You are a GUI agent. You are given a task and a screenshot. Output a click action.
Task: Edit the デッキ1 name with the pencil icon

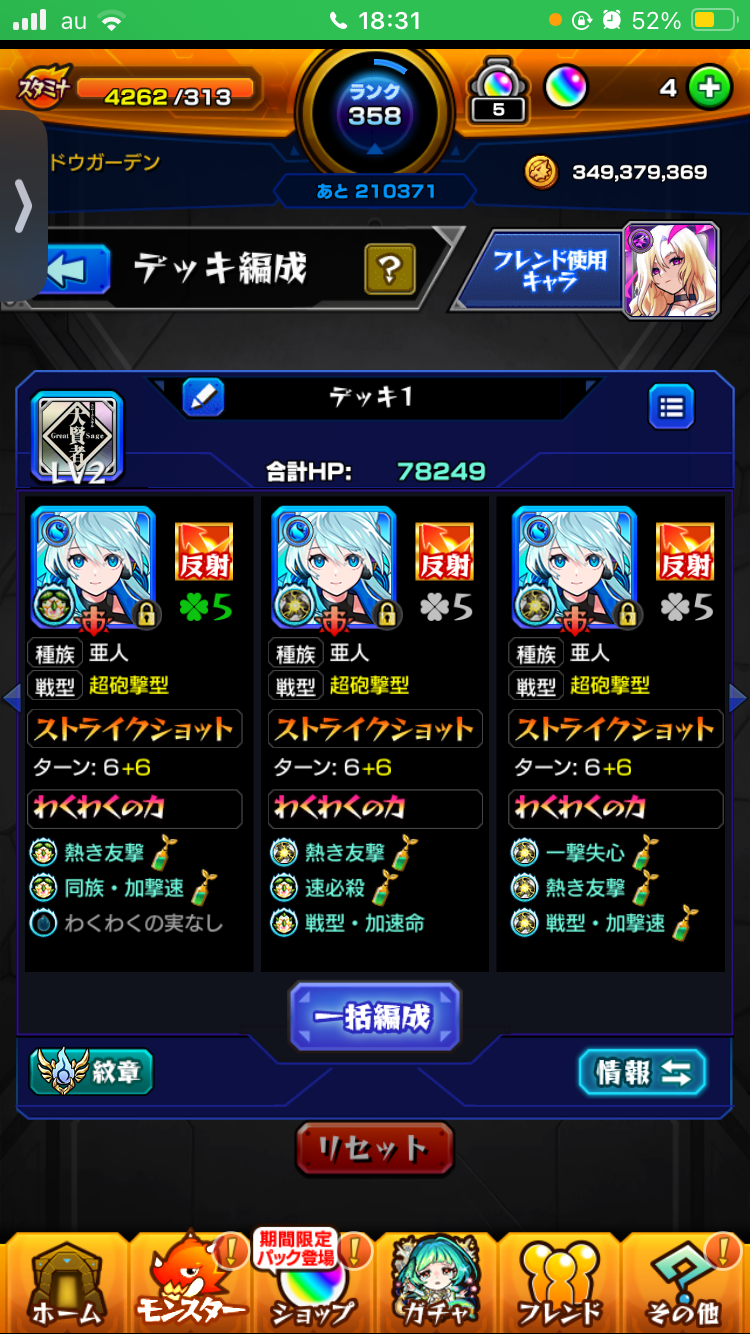[203, 398]
